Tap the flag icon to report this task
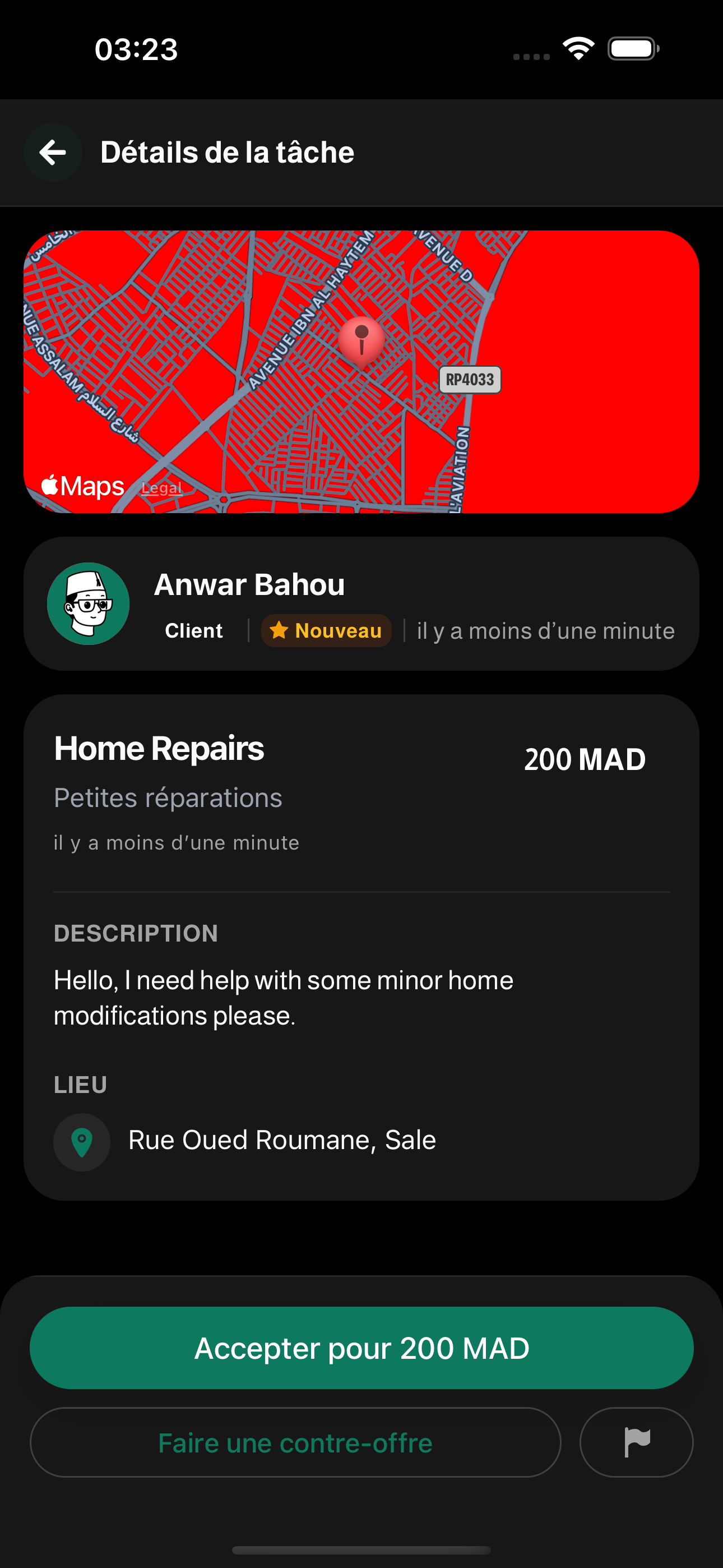This screenshot has height=1568, width=723. coord(636,1442)
